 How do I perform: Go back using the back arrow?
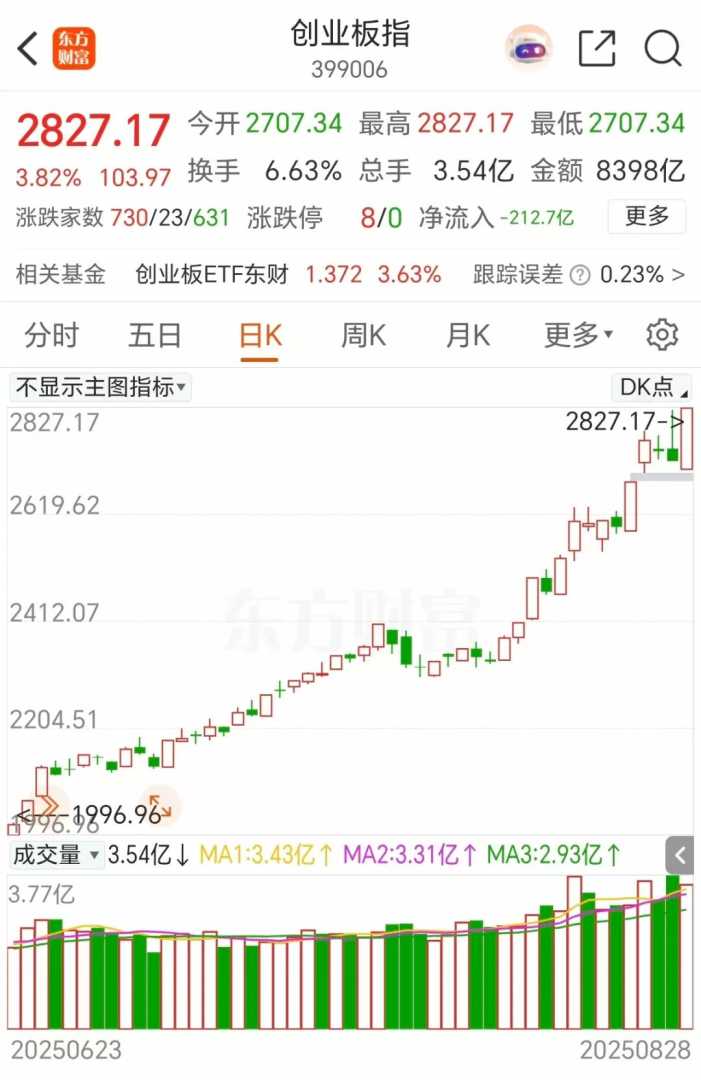pos(29,48)
